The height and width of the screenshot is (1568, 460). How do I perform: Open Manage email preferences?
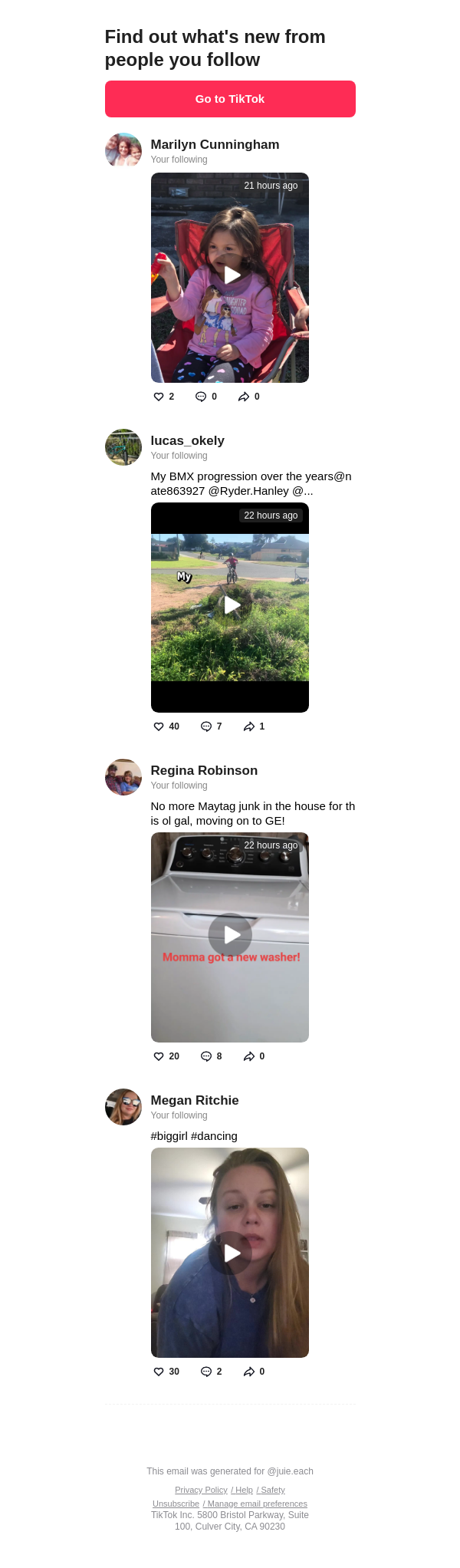256,1504
